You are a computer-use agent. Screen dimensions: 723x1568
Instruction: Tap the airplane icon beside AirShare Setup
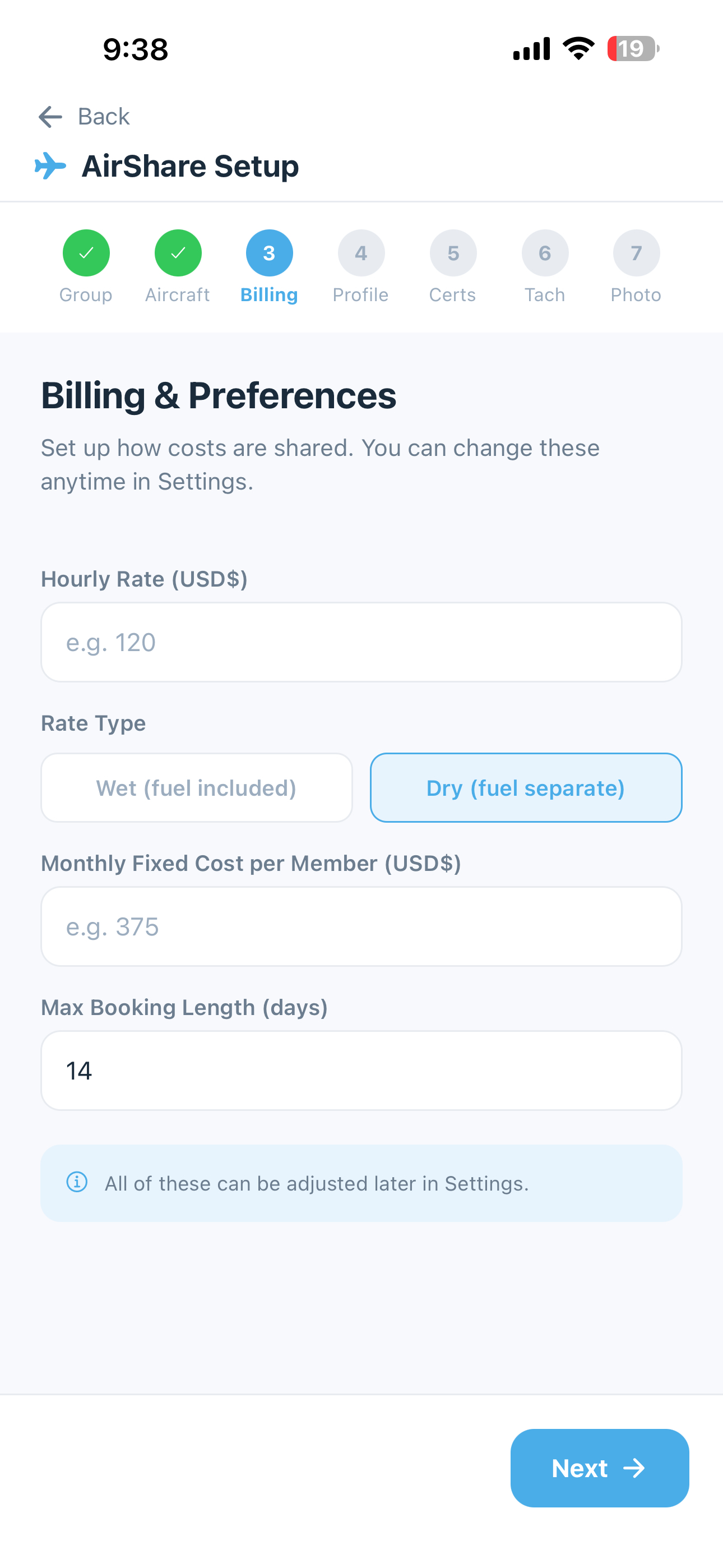pos(49,164)
